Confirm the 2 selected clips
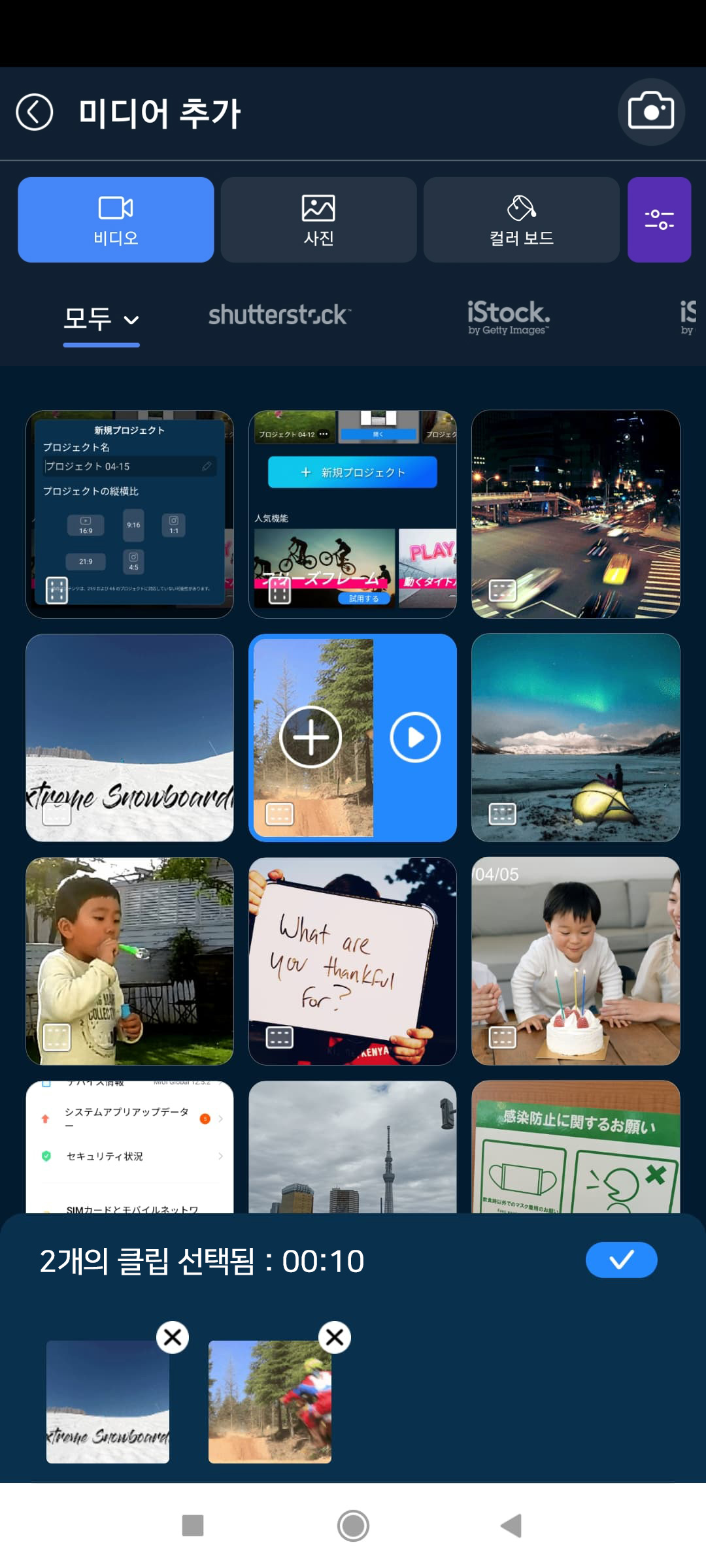 [621, 1260]
